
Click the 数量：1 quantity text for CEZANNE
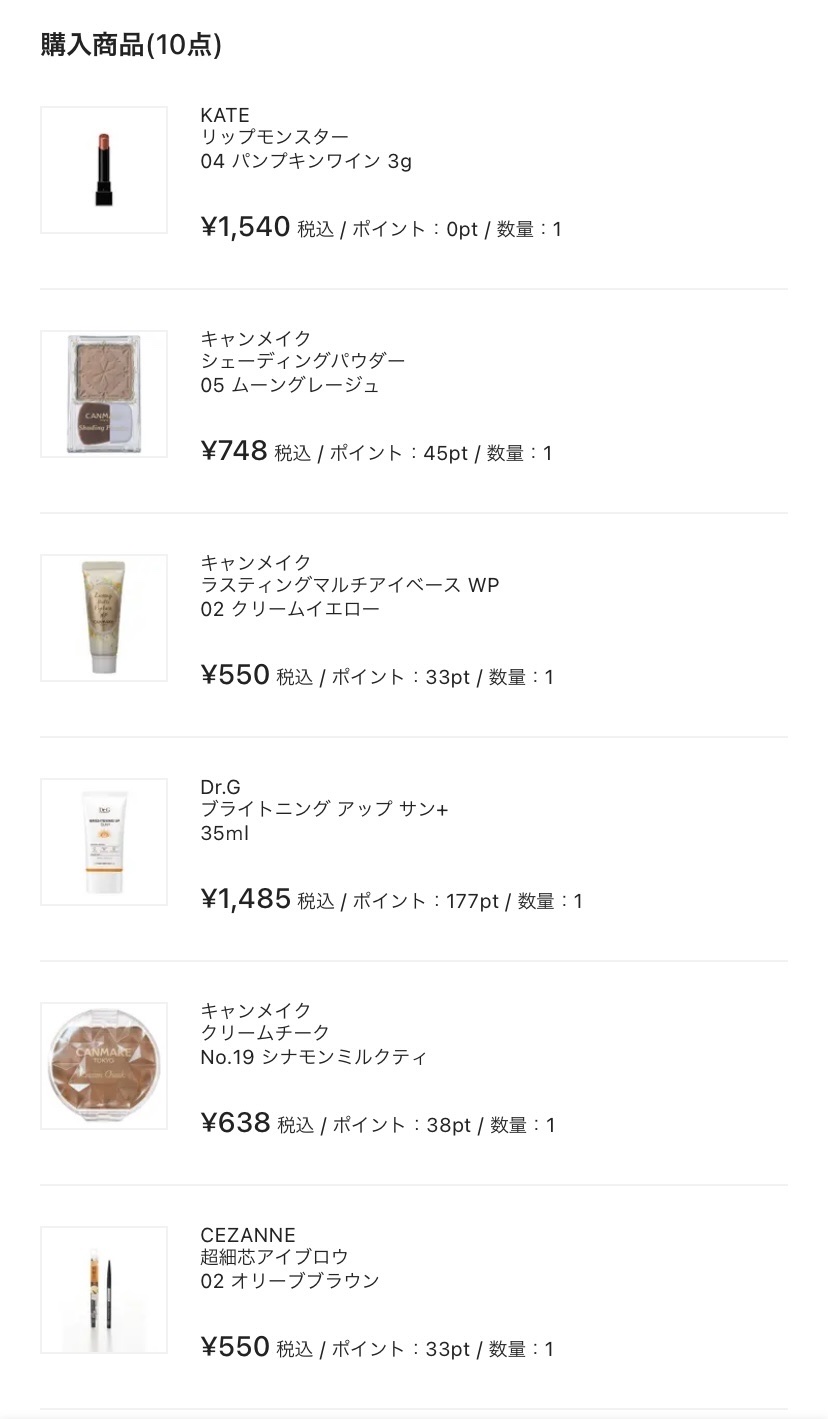coord(524,1348)
